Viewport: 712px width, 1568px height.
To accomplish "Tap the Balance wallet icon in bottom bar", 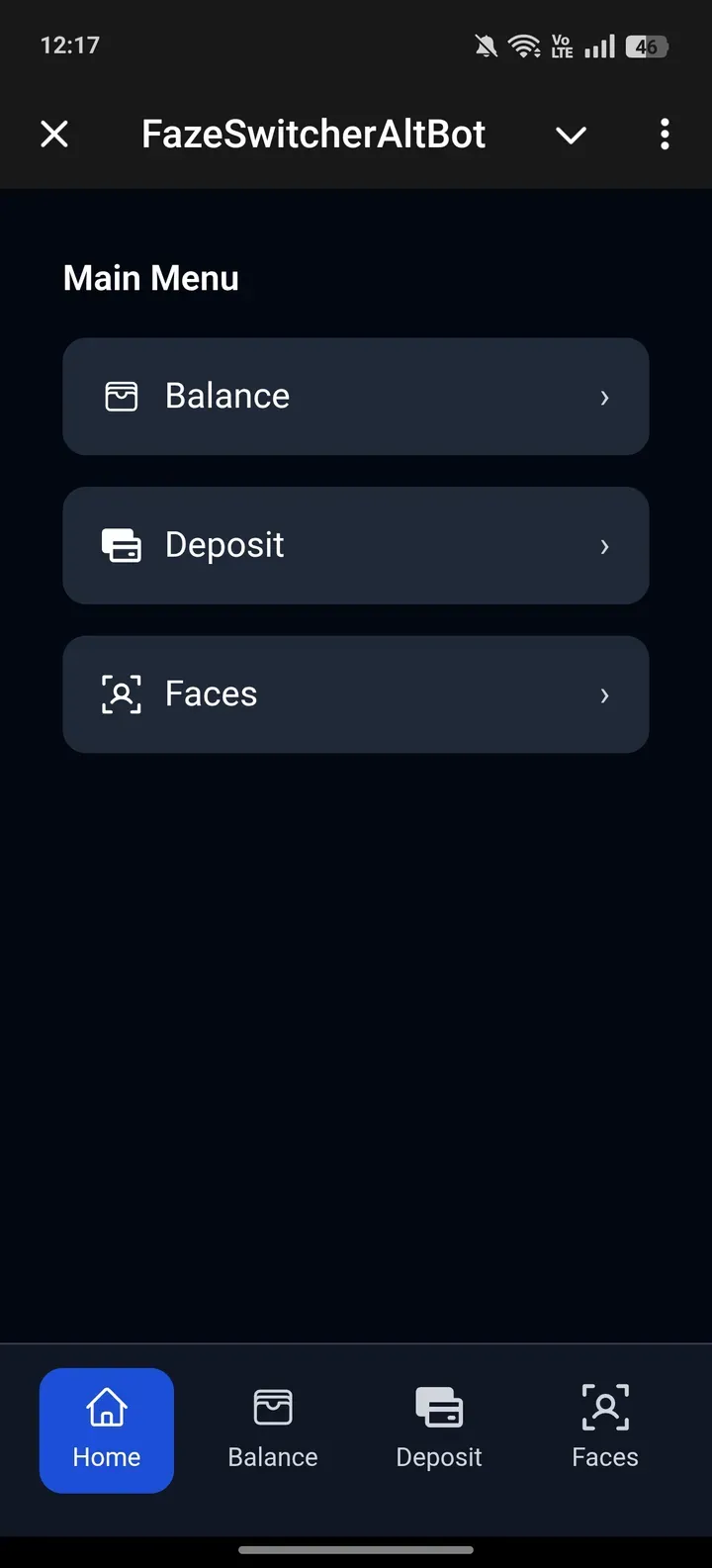I will coord(272,1406).
